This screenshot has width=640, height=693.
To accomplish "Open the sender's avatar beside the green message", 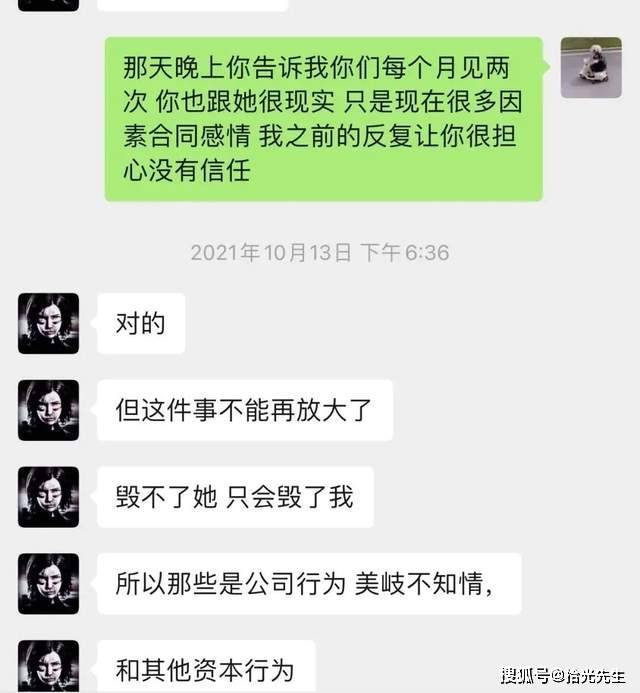I will pyautogui.click(x=590, y=67).
